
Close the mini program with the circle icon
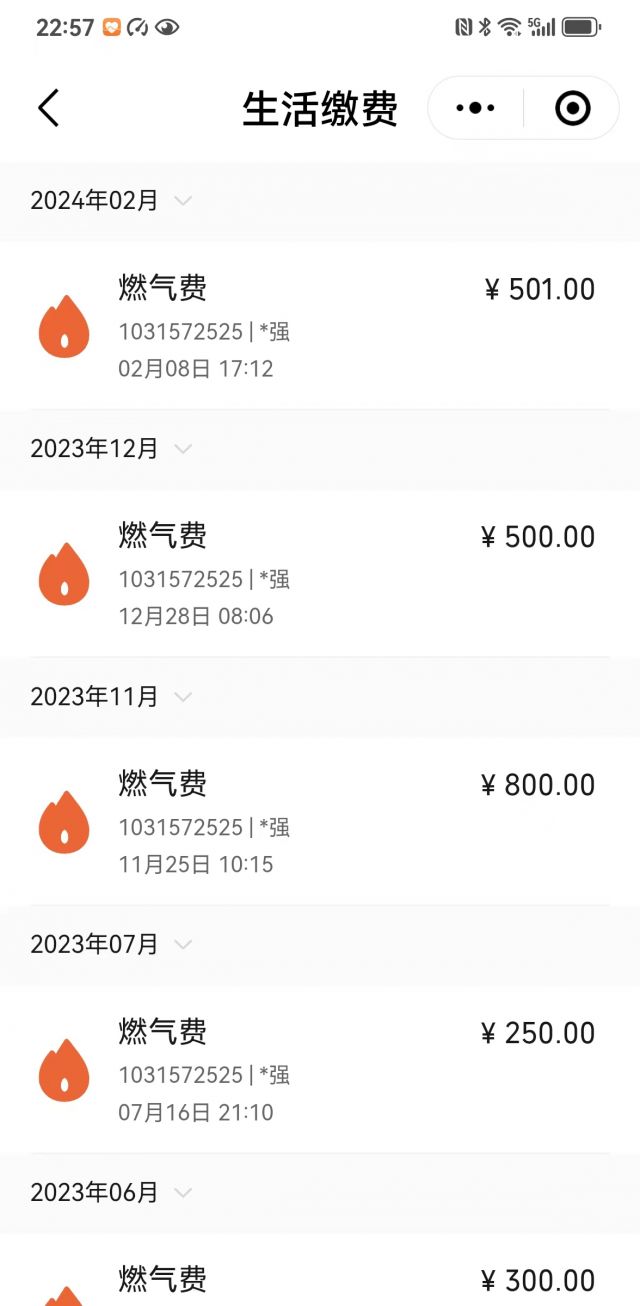point(573,108)
